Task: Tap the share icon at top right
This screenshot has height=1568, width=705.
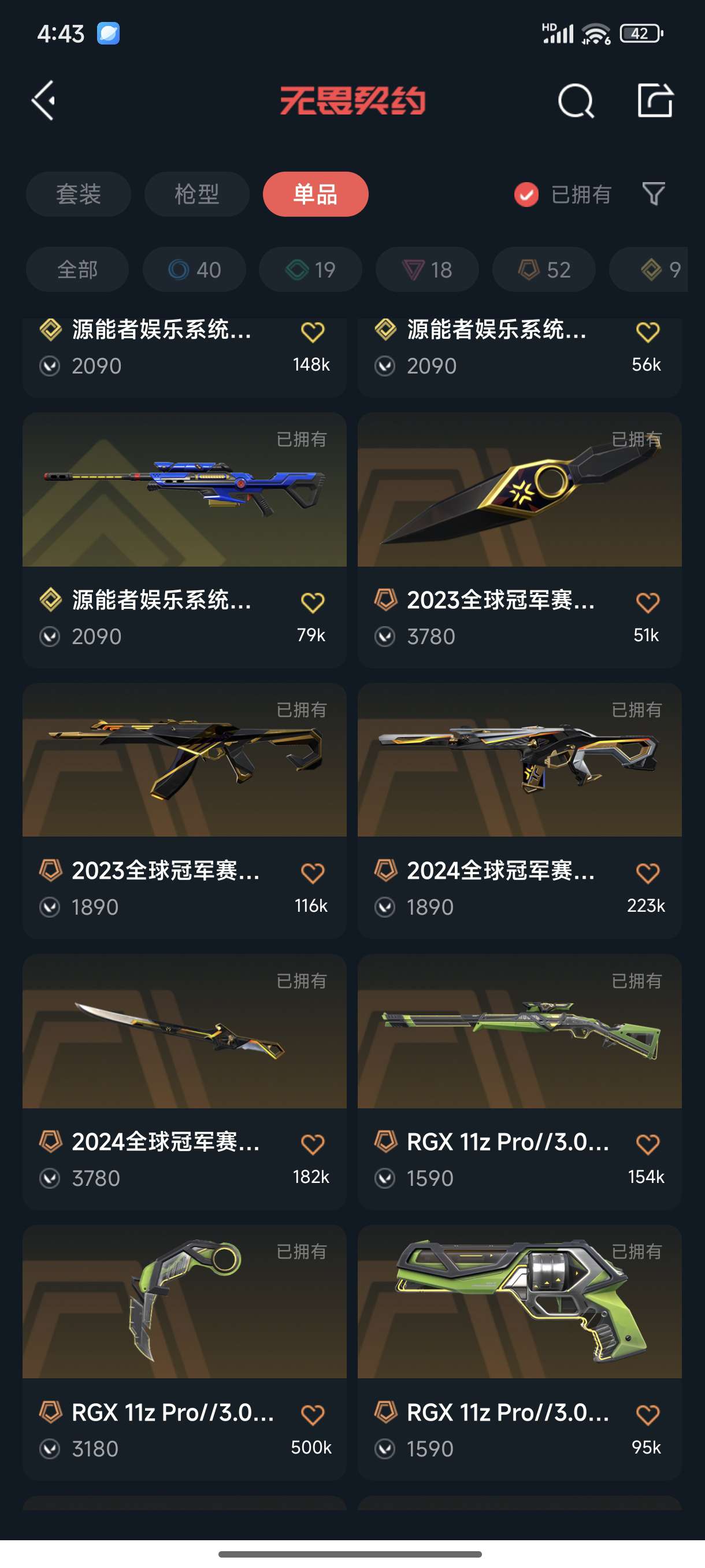Action: tap(655, 101)
